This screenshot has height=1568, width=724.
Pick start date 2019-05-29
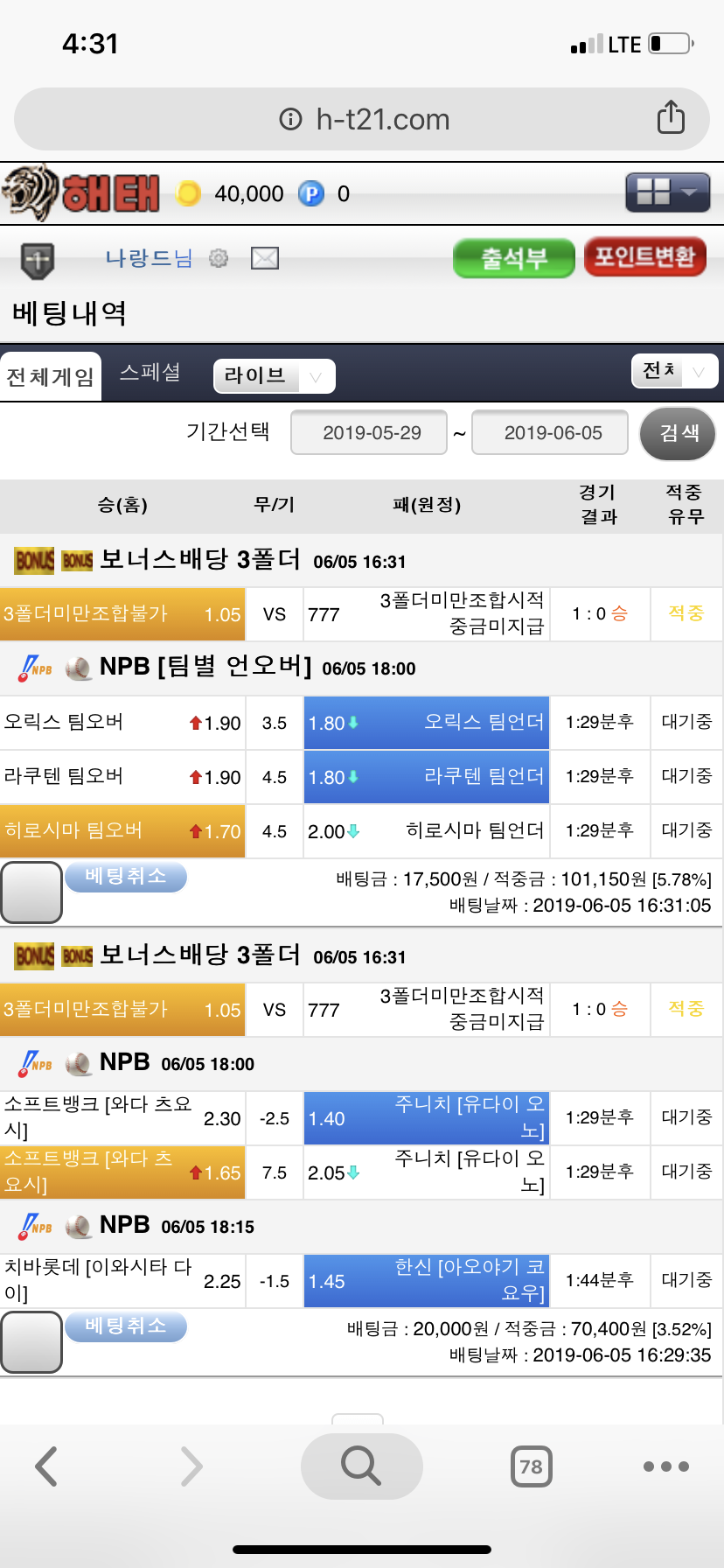[x=369, y=432]
